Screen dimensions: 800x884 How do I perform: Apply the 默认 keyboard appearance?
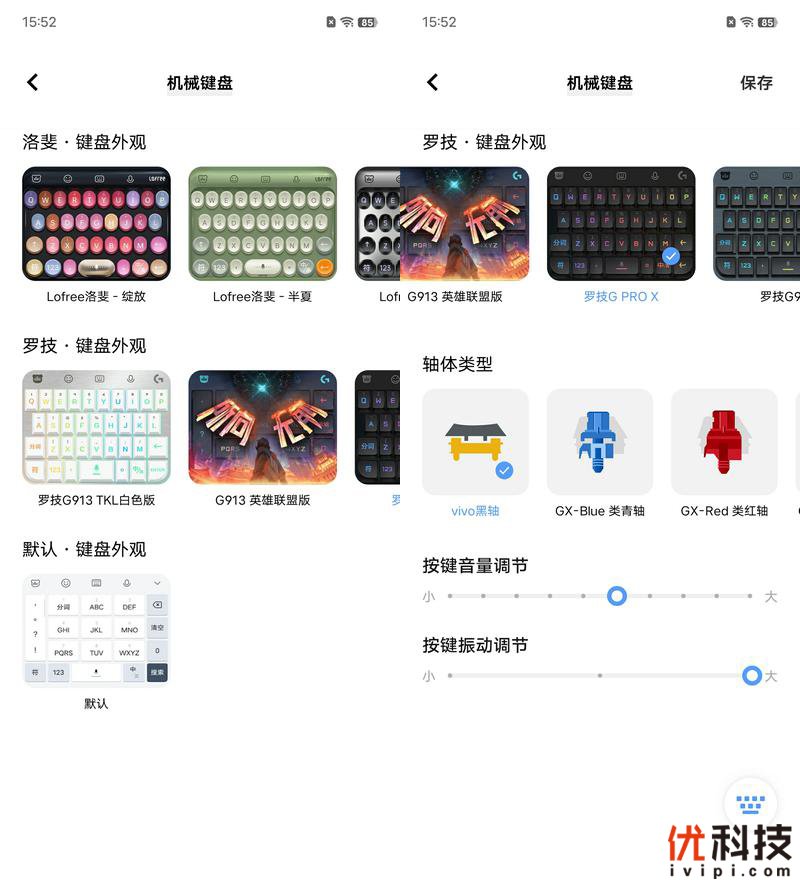point(96,630)
